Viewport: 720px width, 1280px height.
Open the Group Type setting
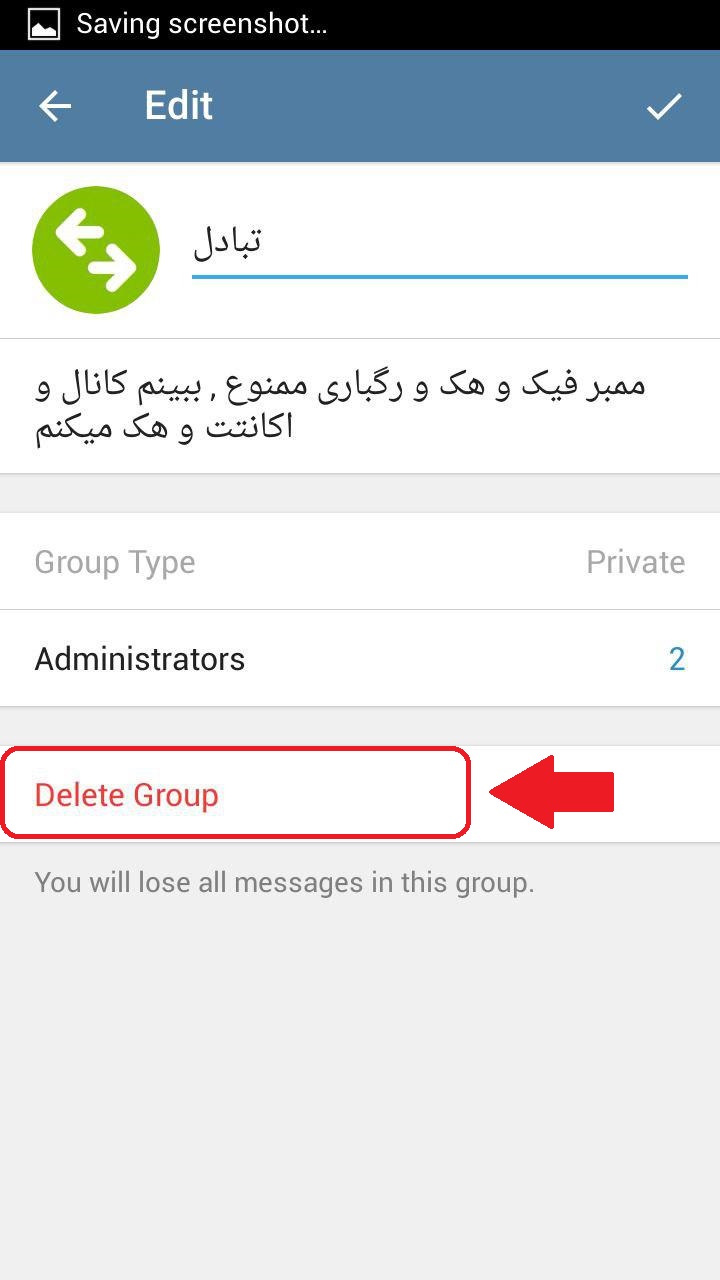pos(360,562)
